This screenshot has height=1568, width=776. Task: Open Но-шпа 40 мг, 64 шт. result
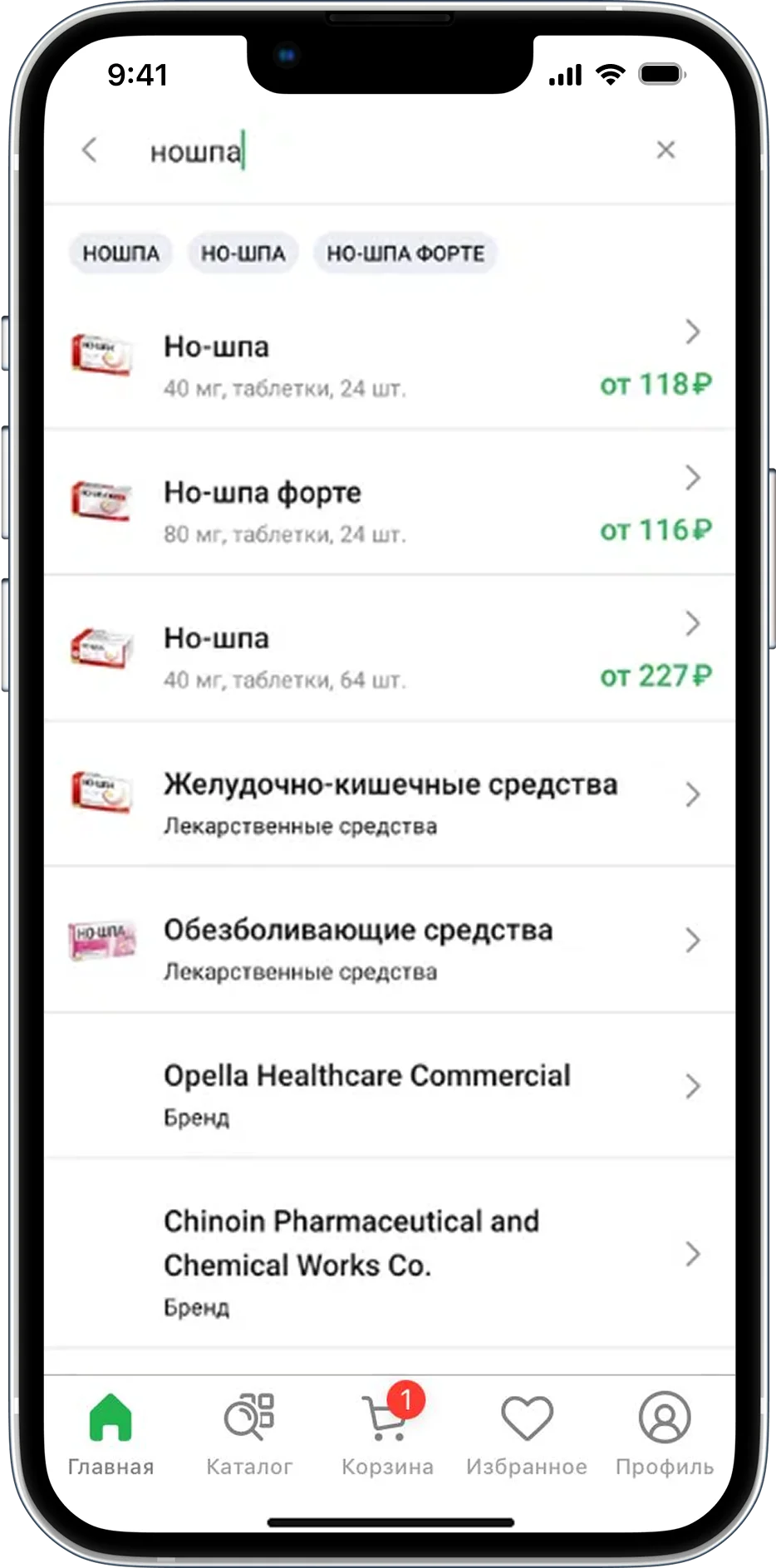pyautogui.click(x=389, y=656)
